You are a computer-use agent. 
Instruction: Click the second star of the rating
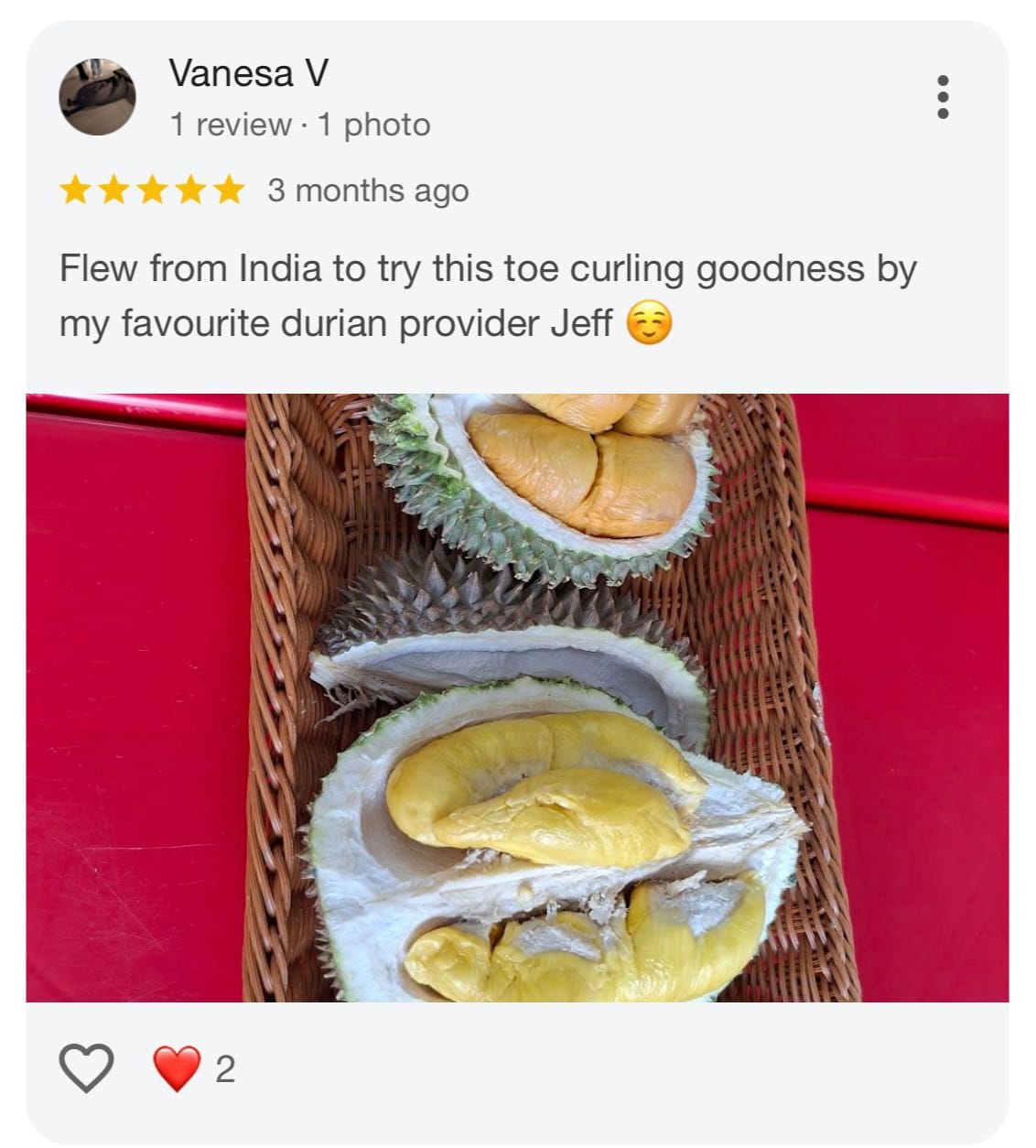pos(114,190)
